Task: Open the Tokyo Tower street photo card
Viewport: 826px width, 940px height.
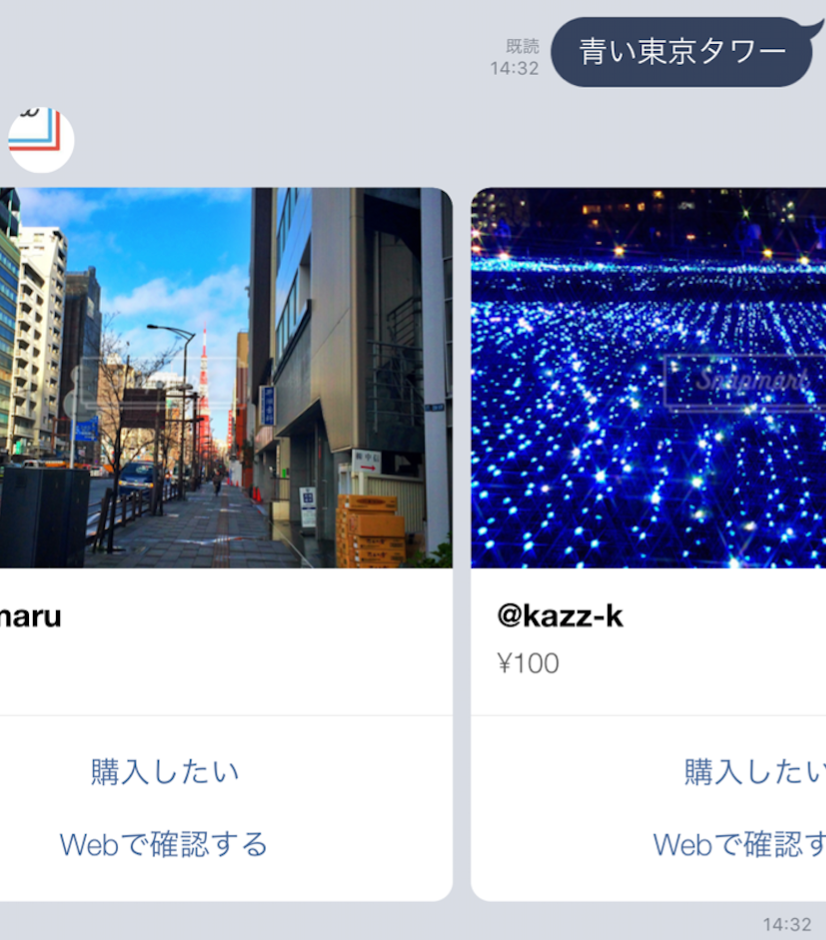Action: [225, 378]
